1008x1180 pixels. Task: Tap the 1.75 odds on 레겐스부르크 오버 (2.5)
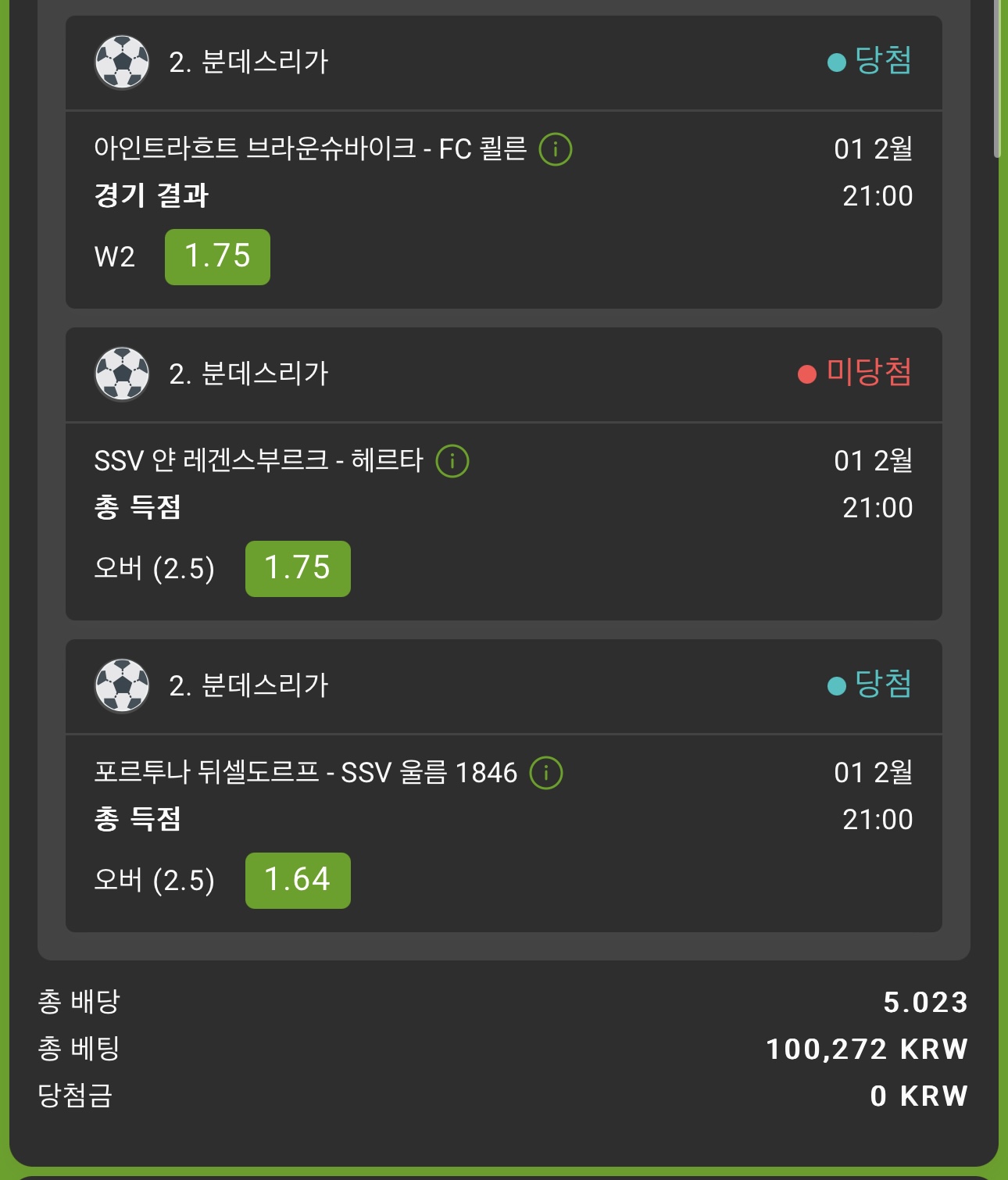298,568
